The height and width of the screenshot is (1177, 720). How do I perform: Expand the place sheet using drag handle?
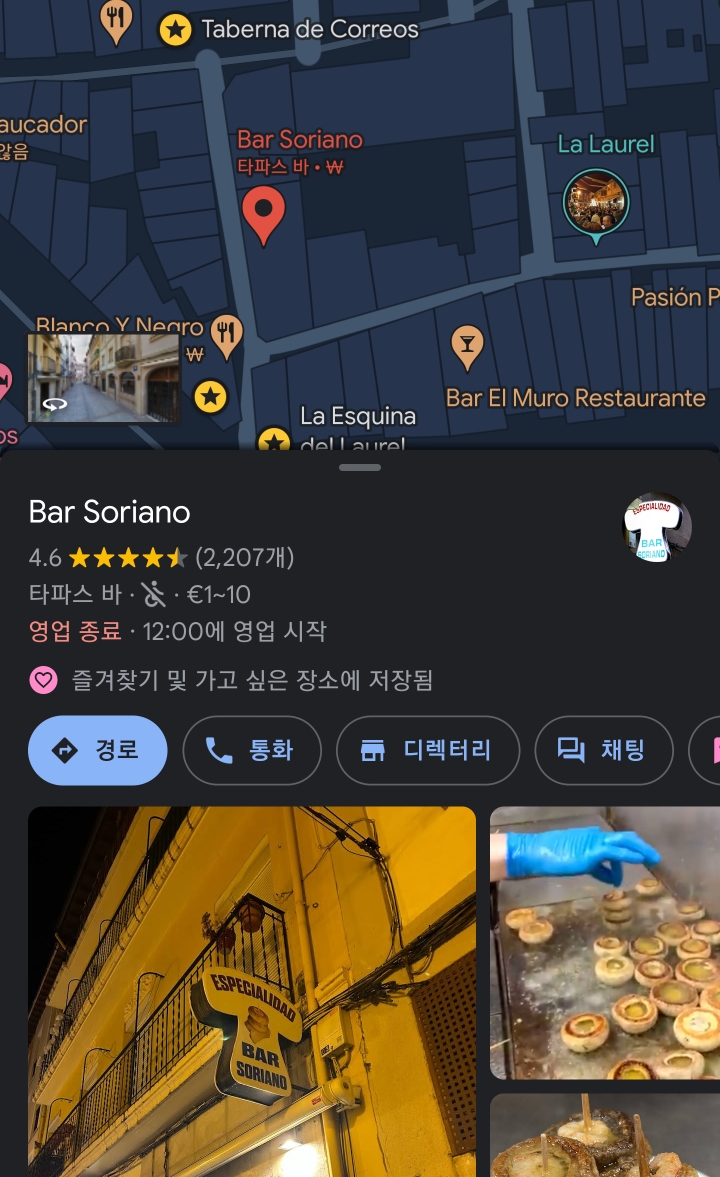click(360, 468)
